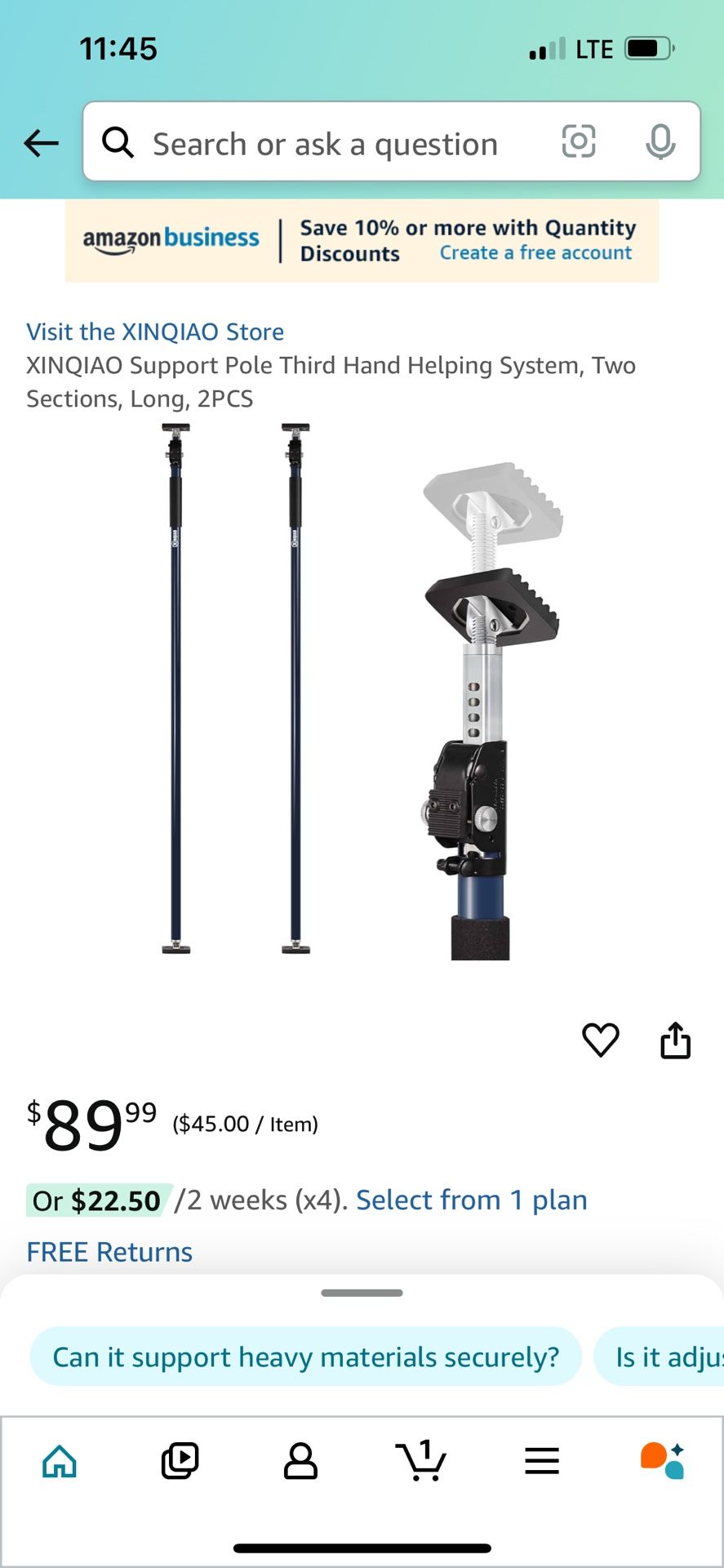724x1568 pixels.
Task: Open Create a free account link
Action: point(535,253)
